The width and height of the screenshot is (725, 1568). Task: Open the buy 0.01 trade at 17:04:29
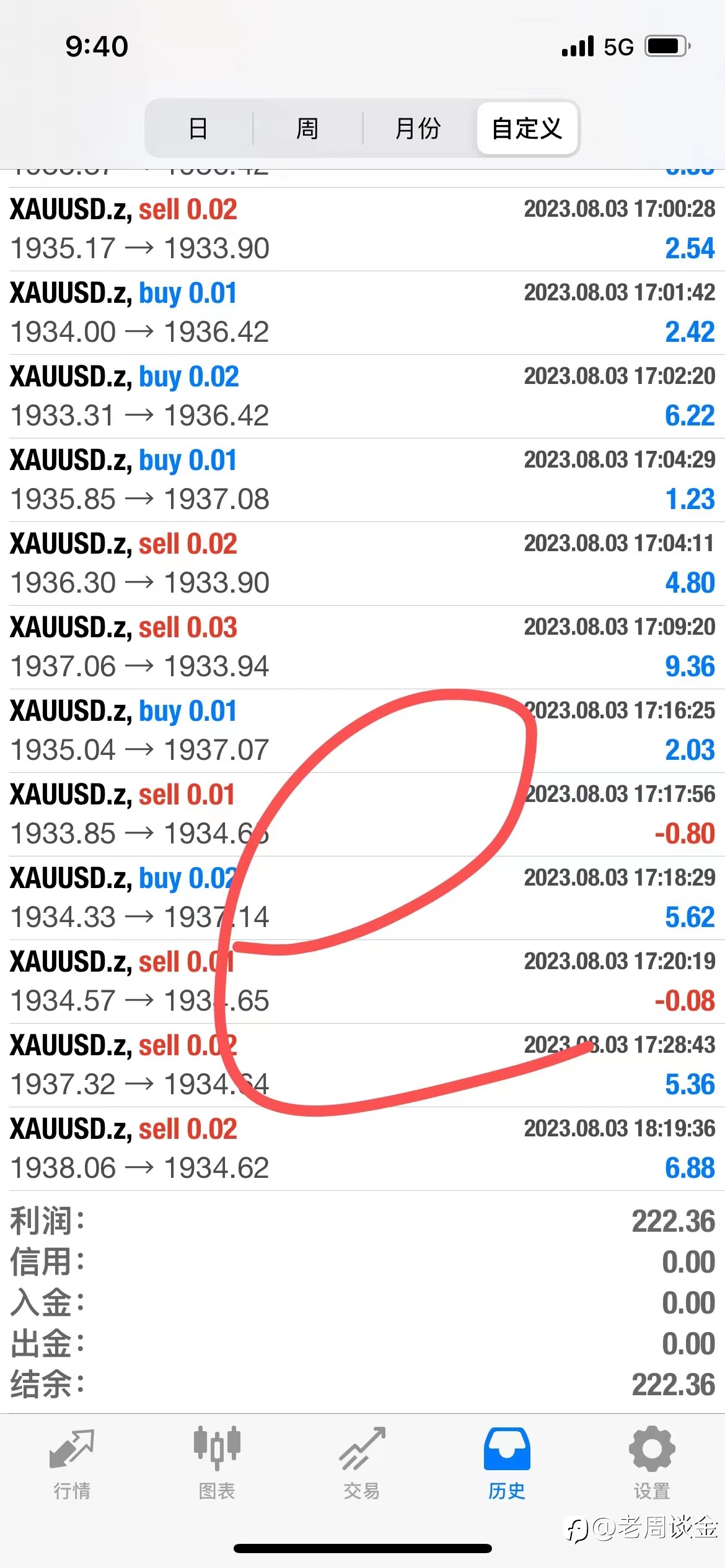point(362,480)
